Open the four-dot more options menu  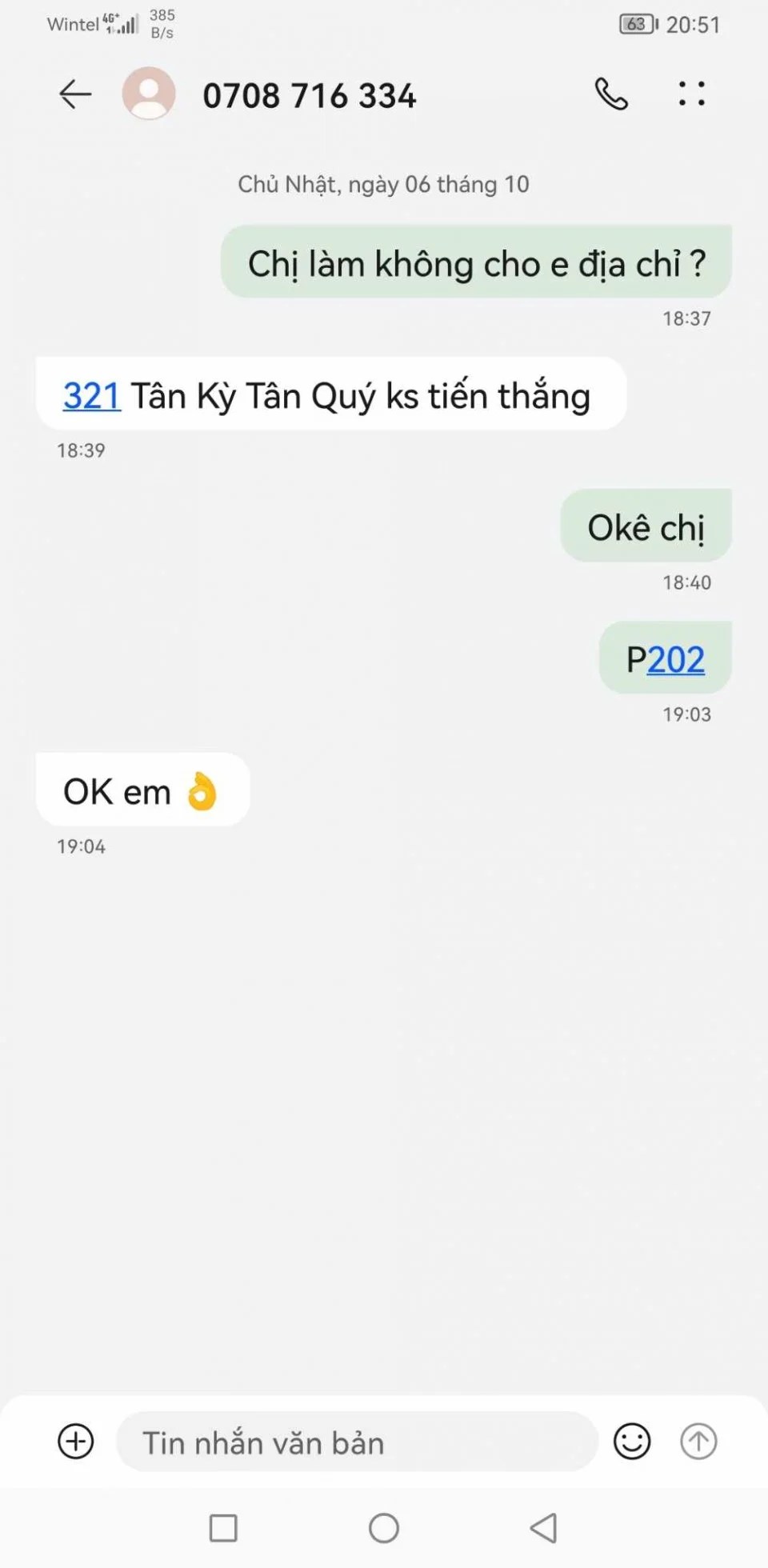tap(692, 94)
